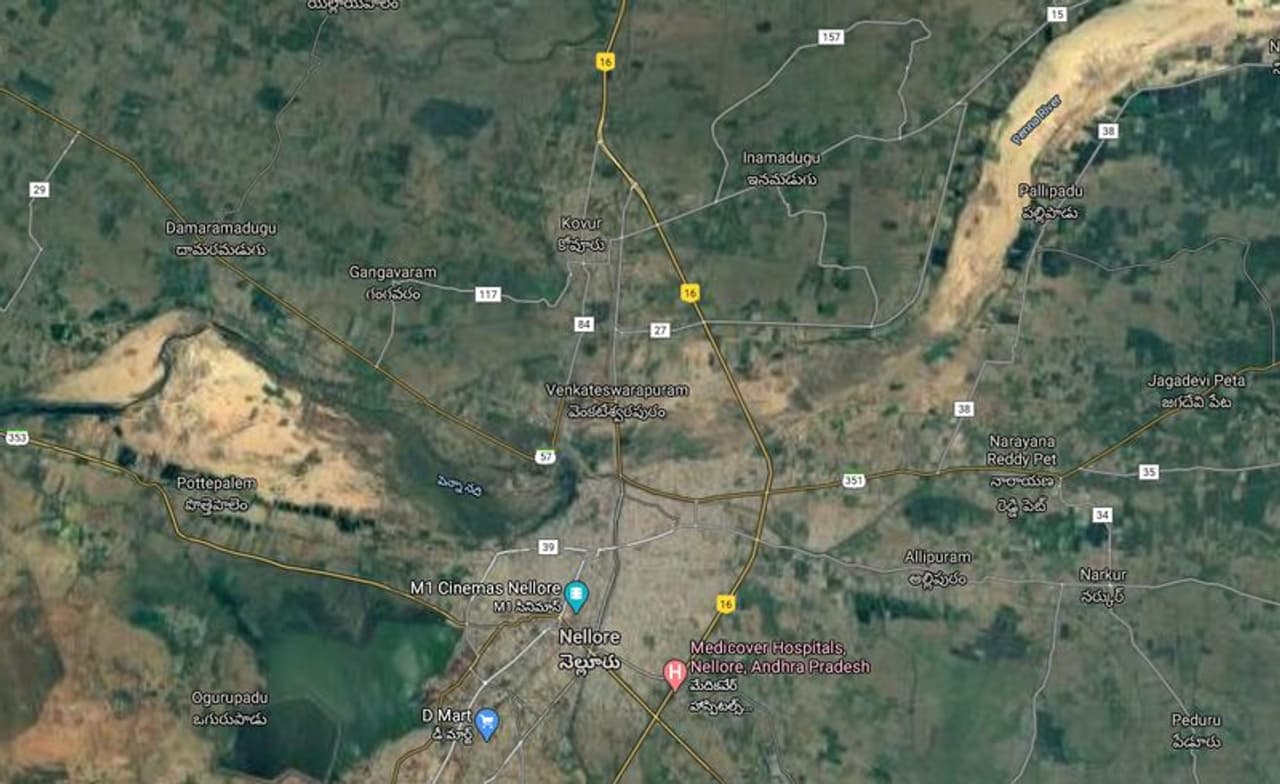Open the M1 Cinemas Nellore map pin
Viewport: 1280px width, 784px height.
(576, 595)
